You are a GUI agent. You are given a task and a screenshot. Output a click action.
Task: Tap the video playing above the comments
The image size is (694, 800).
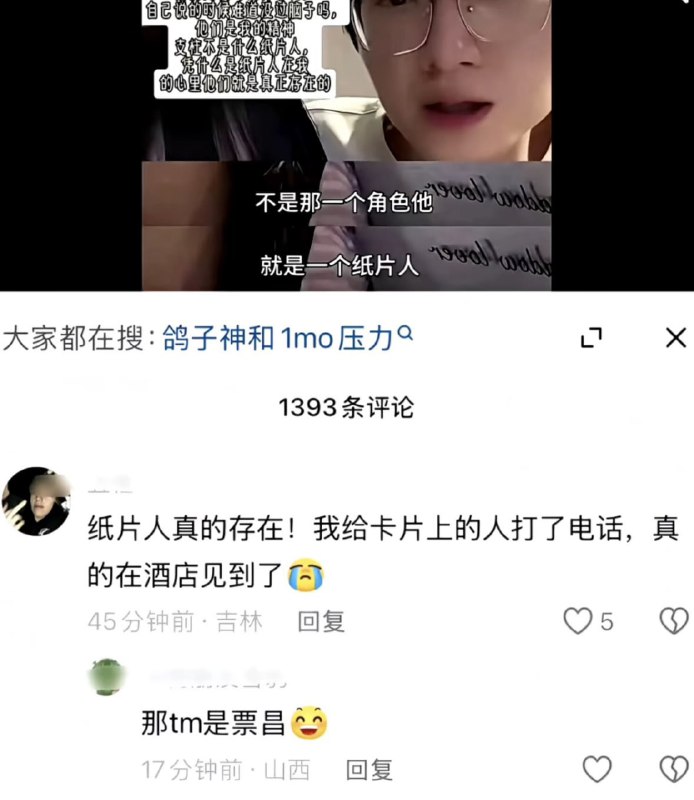point(347,145)
